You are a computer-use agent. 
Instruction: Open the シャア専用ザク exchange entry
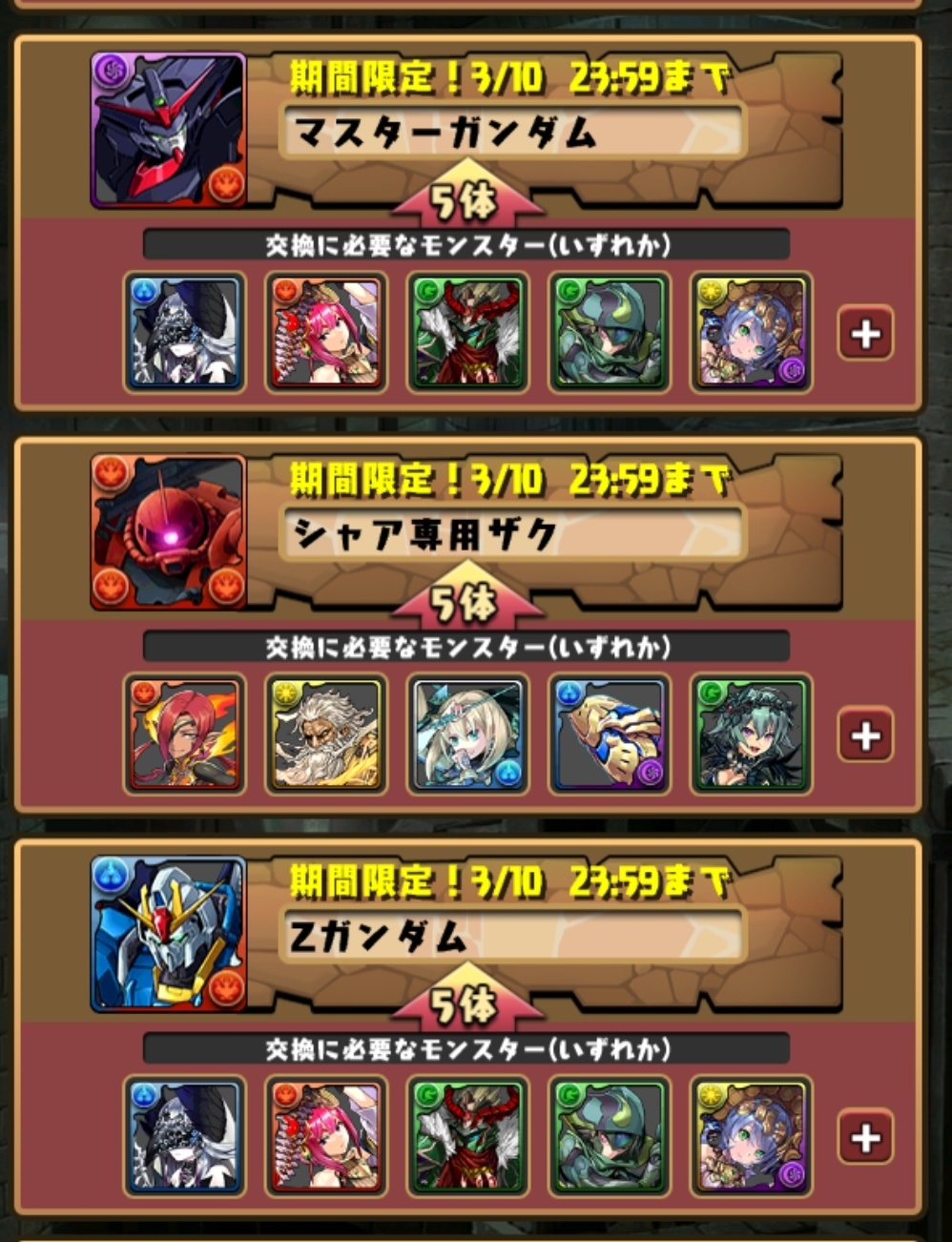[x=512, y=533]
